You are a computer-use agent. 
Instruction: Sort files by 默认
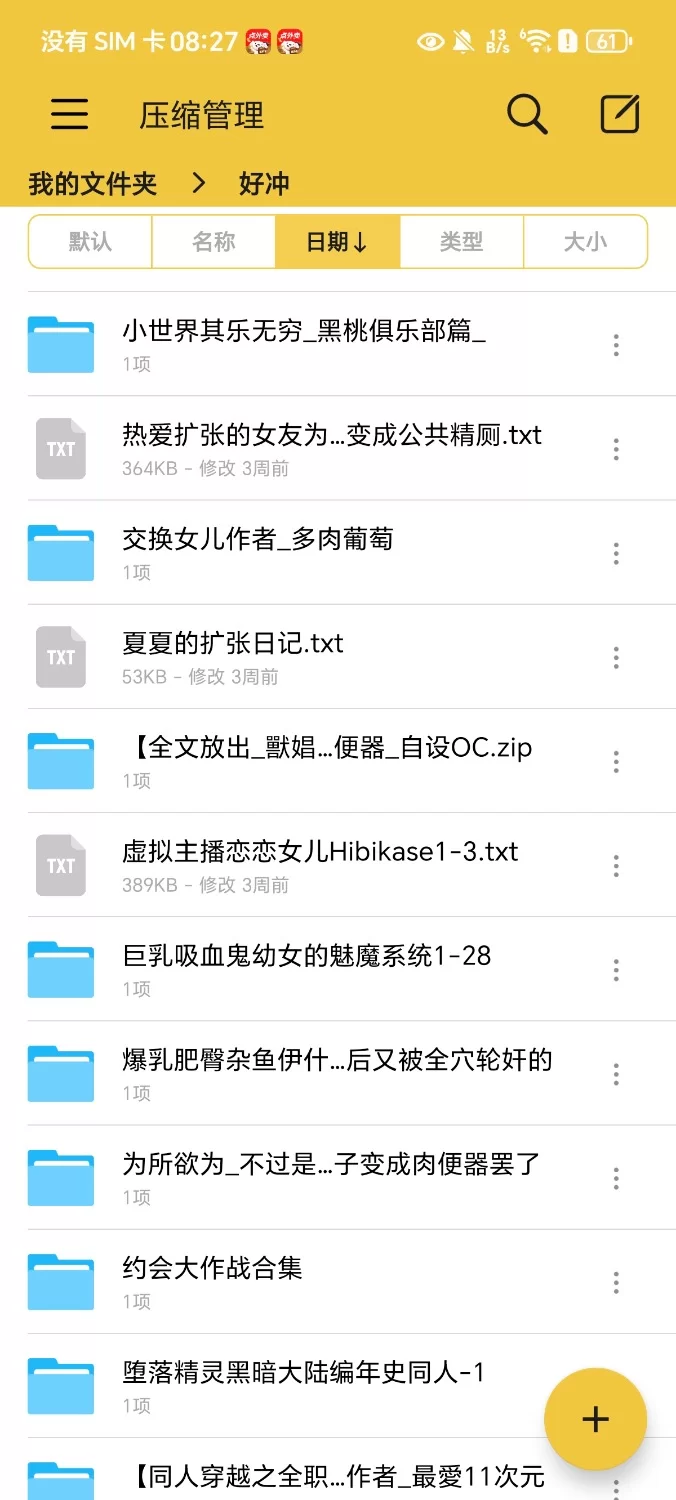click(x=90, y=242)
